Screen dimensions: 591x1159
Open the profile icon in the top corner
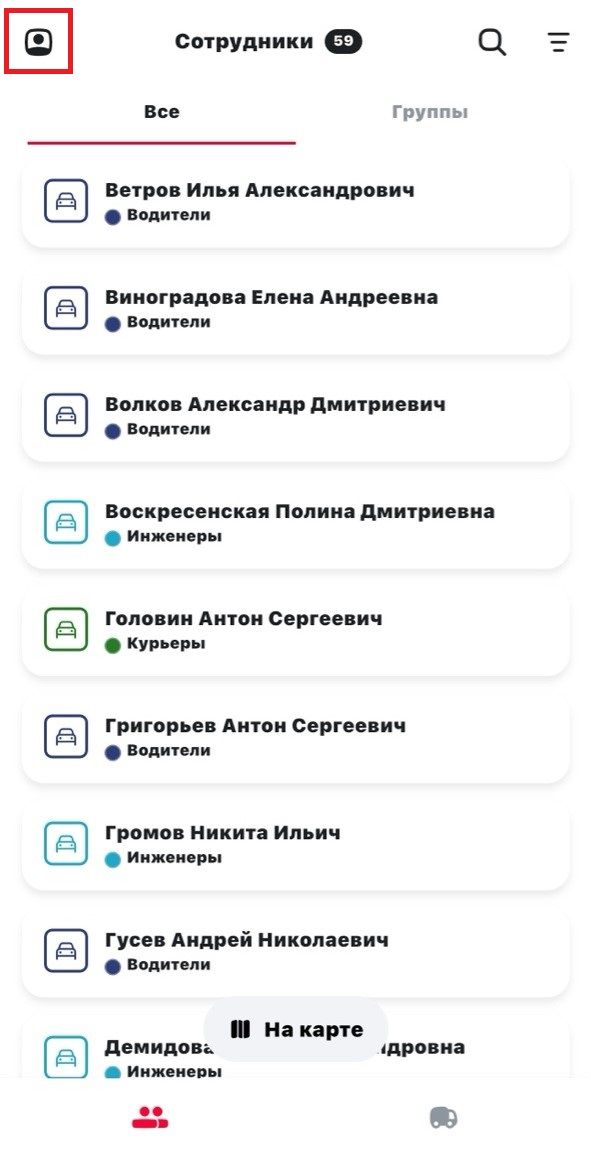click(38, 41)
